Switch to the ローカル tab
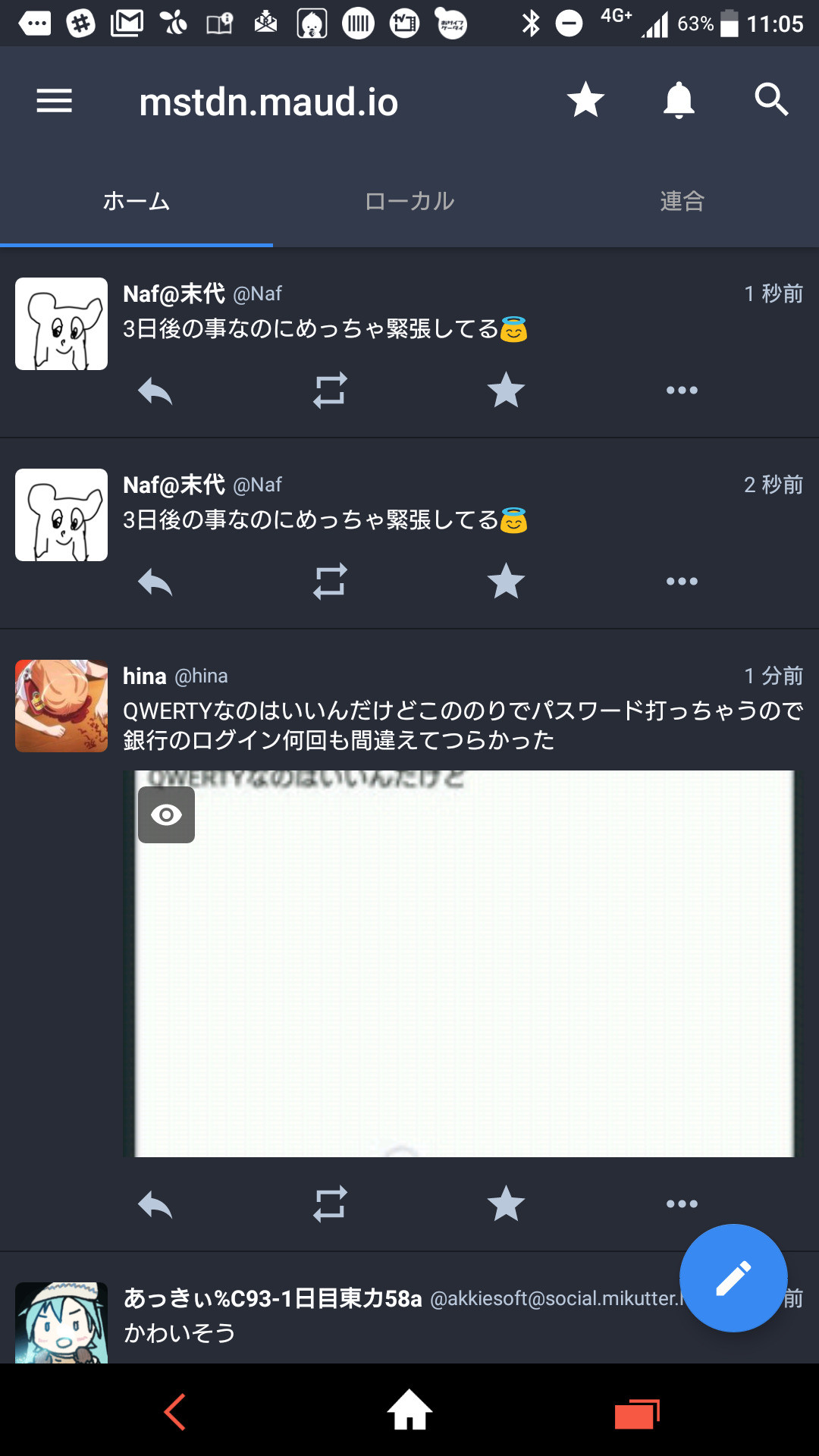The image size is (819, 1456). click(409, 201)
